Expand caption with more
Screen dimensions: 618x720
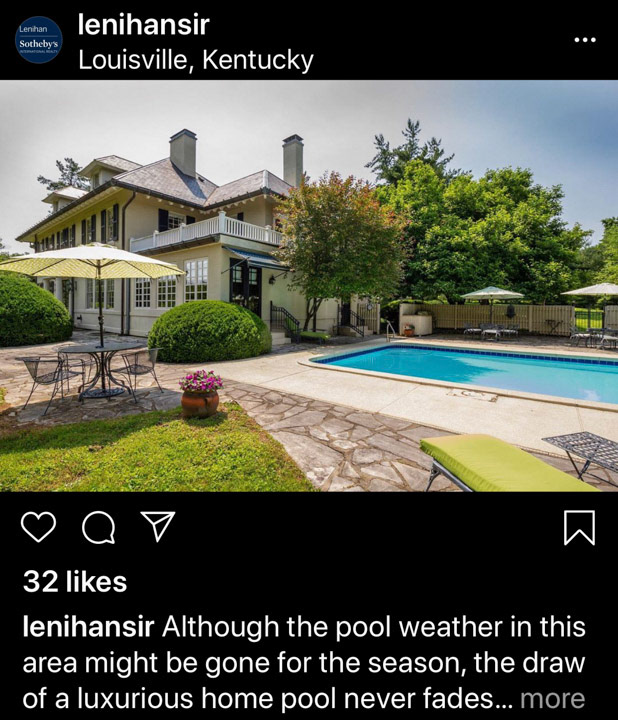point(551,698)
